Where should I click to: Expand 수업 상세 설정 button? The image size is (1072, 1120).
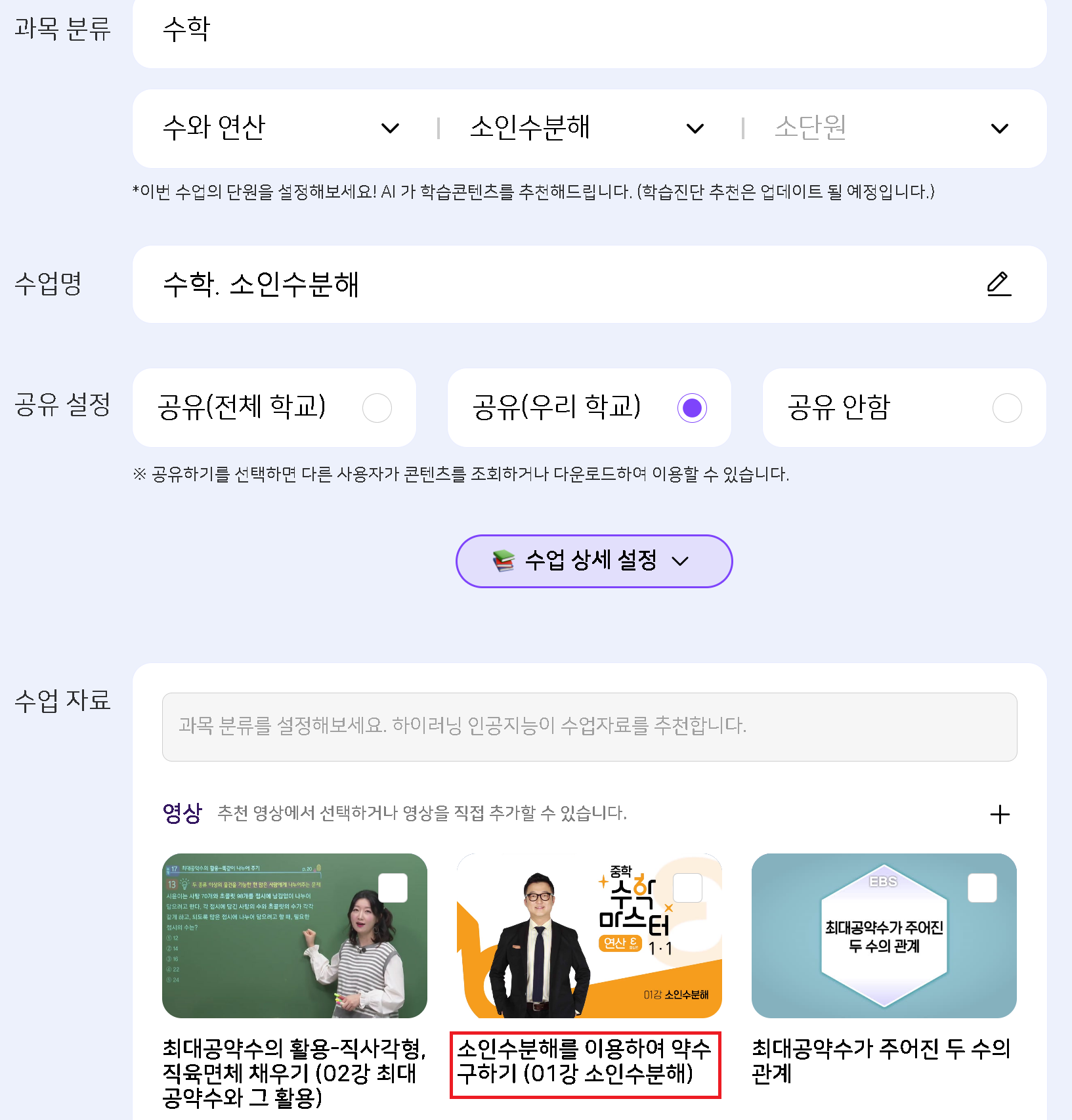593,561
